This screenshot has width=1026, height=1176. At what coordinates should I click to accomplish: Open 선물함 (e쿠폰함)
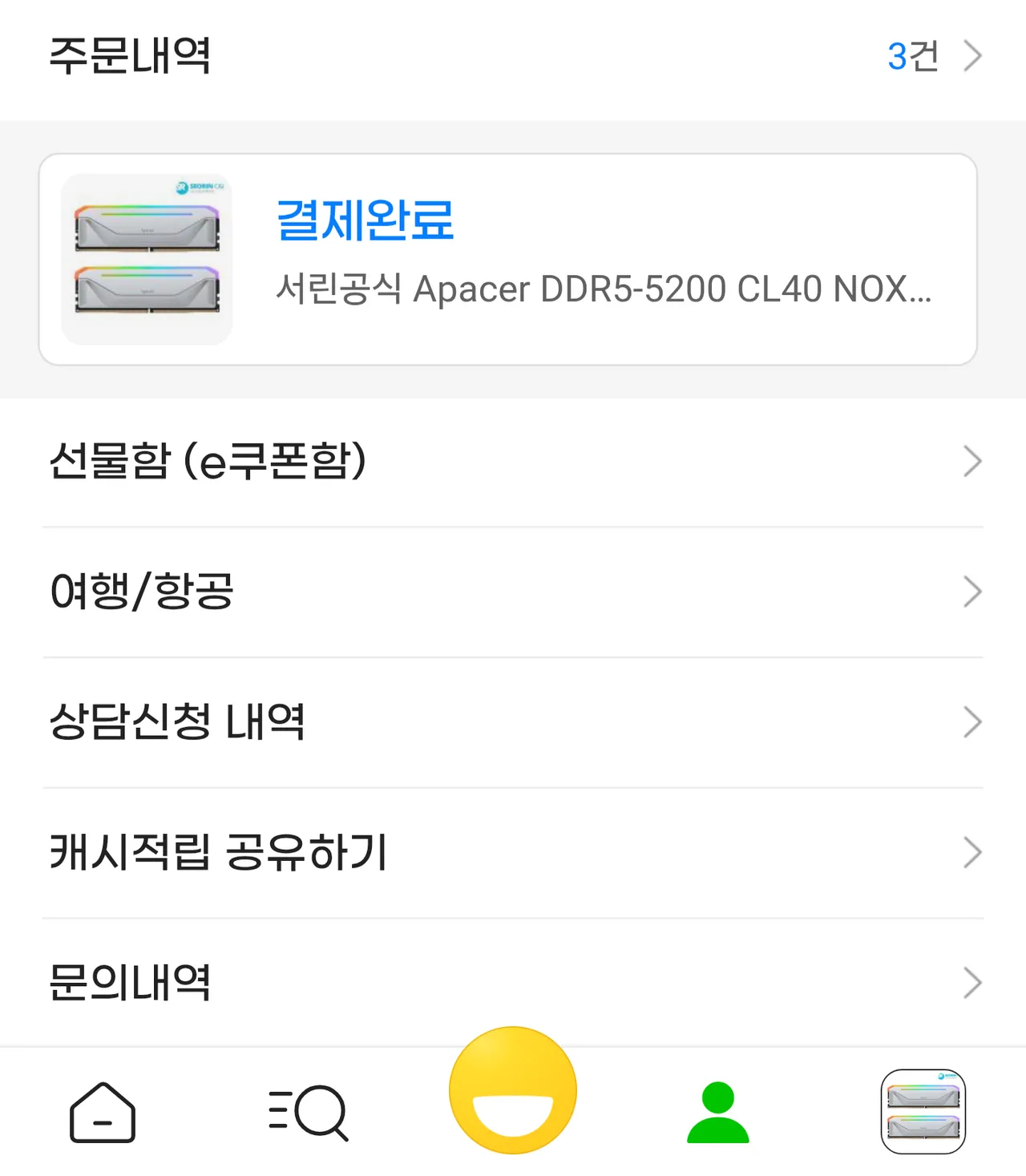[513, 461]
